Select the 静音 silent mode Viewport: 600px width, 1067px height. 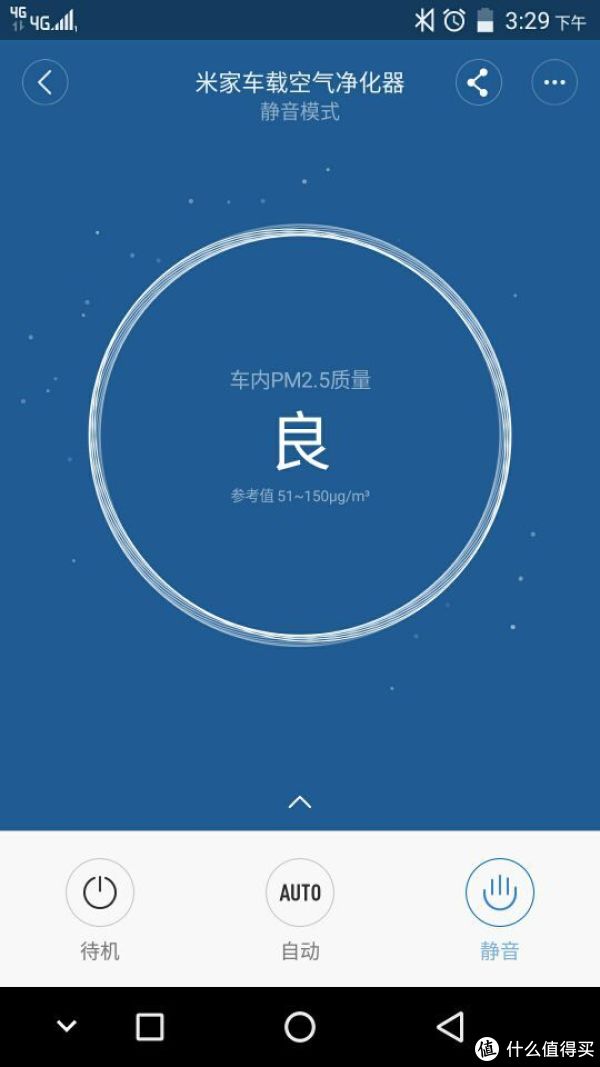point(500,892)
